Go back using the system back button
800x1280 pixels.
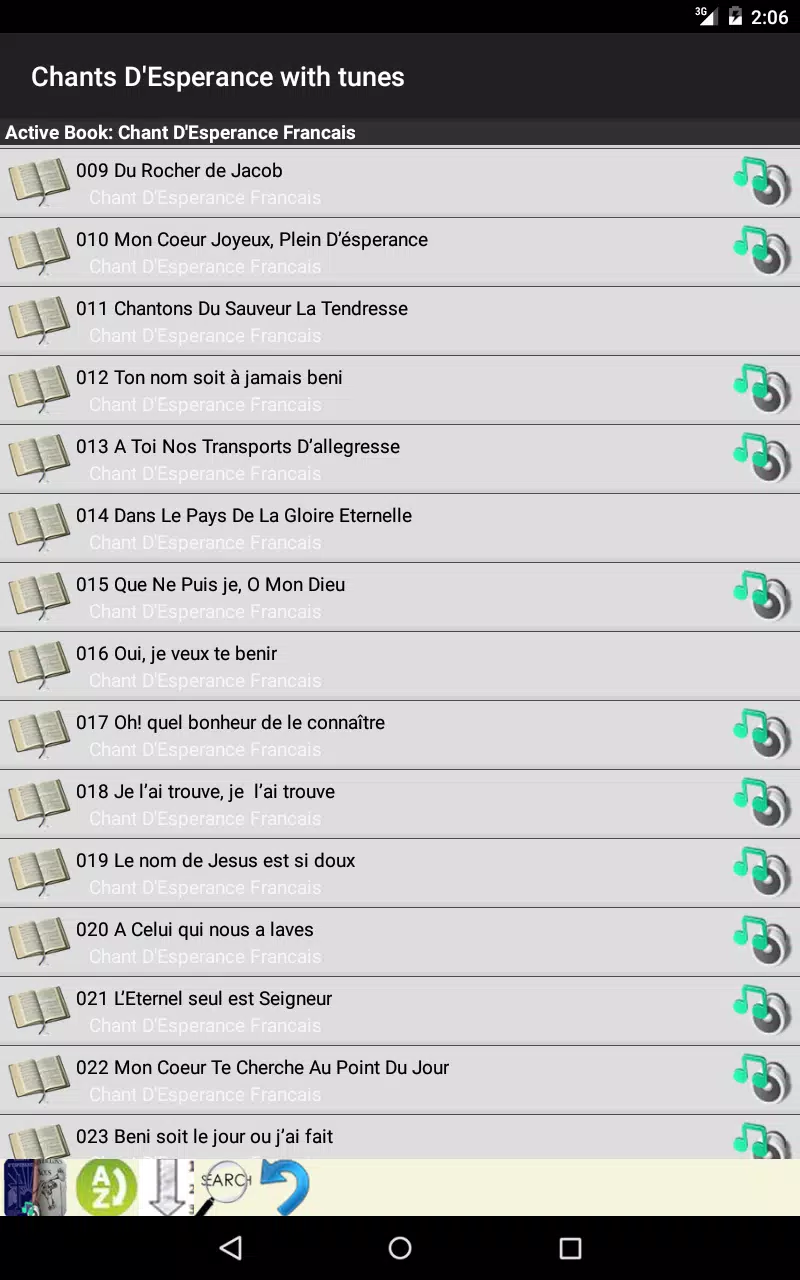(231, 1247)
